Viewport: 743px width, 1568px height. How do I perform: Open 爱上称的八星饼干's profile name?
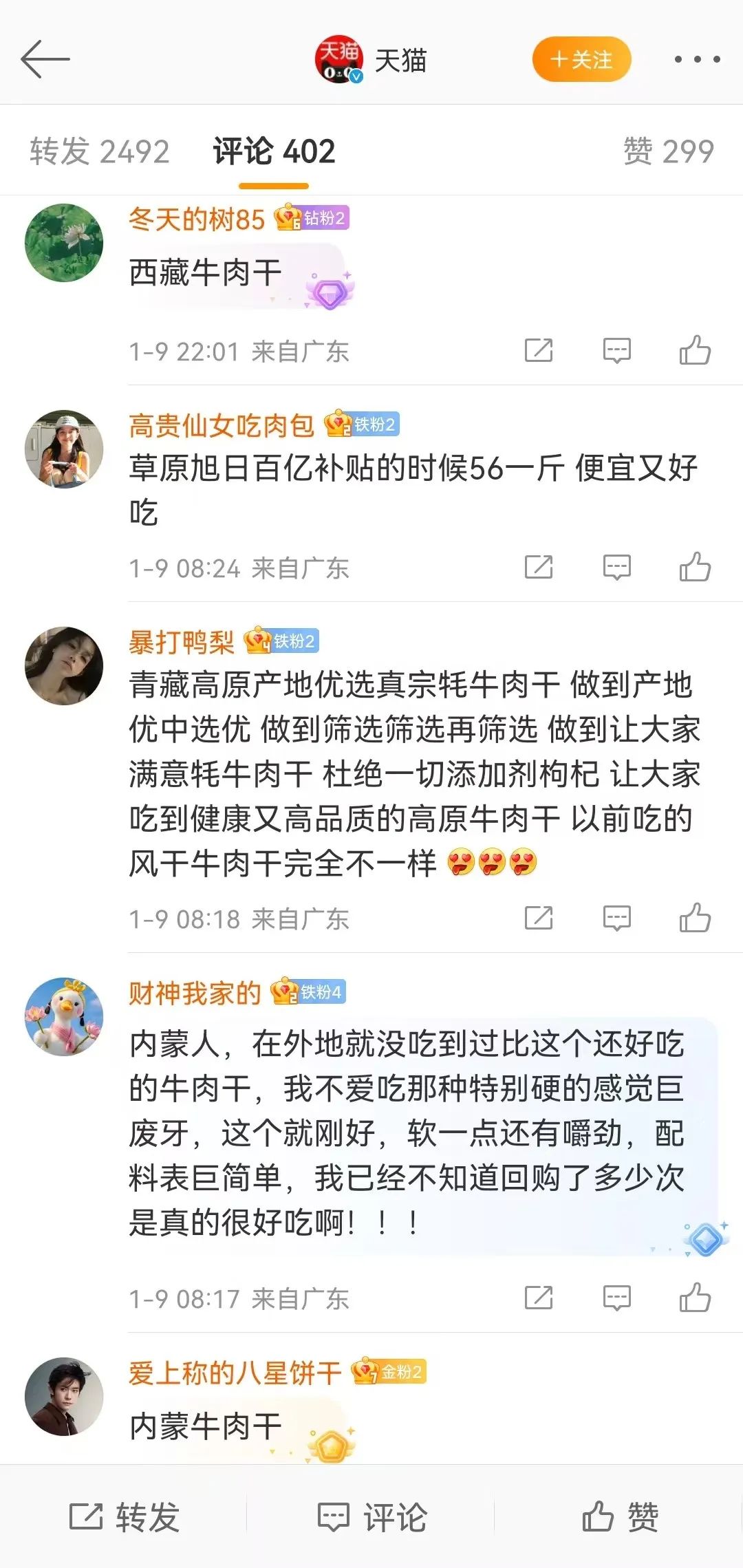(x=235, y=1373)
